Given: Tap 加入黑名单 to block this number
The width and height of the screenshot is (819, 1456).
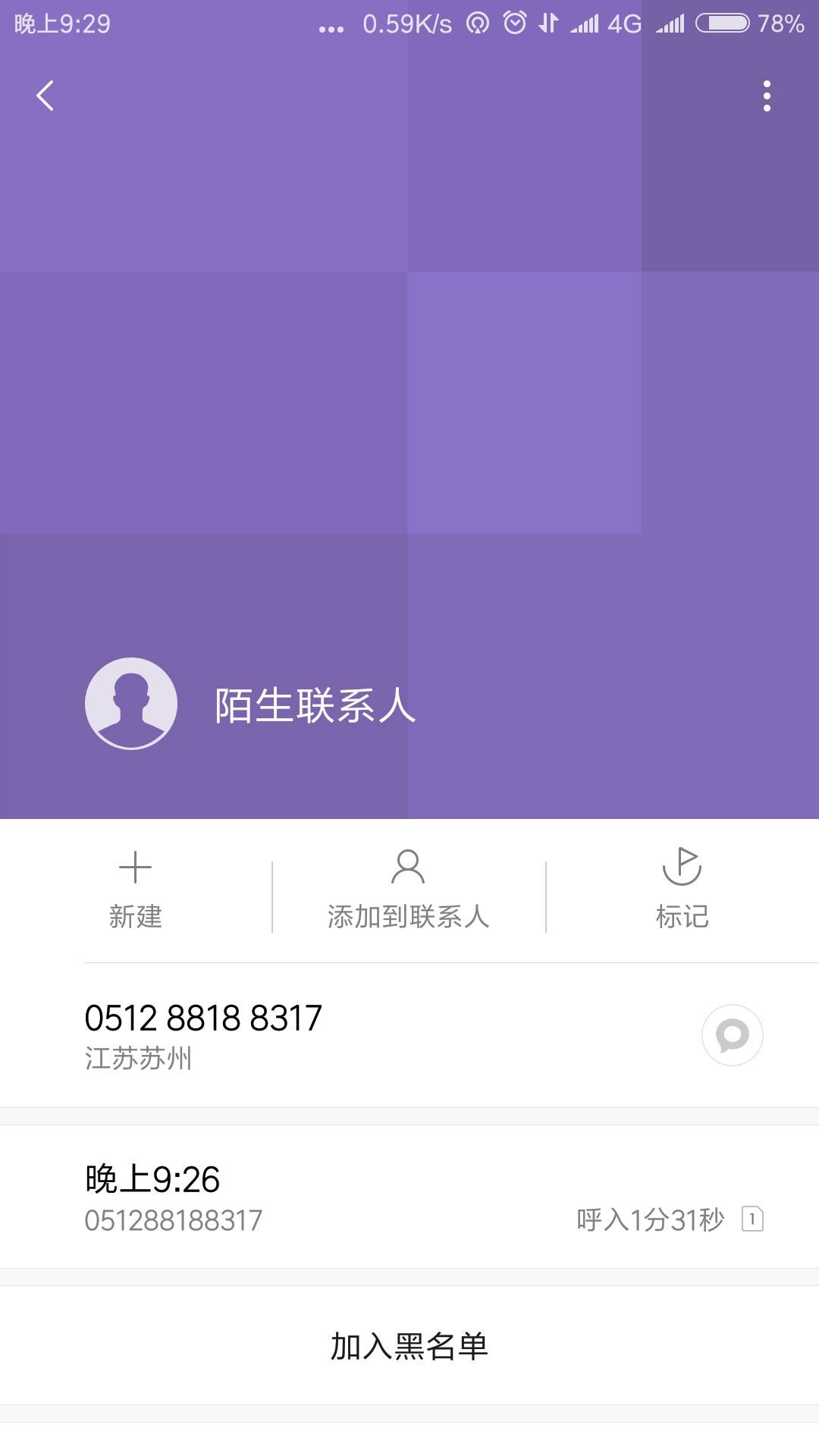Looking at the screenshot, I should (409, 1346).
